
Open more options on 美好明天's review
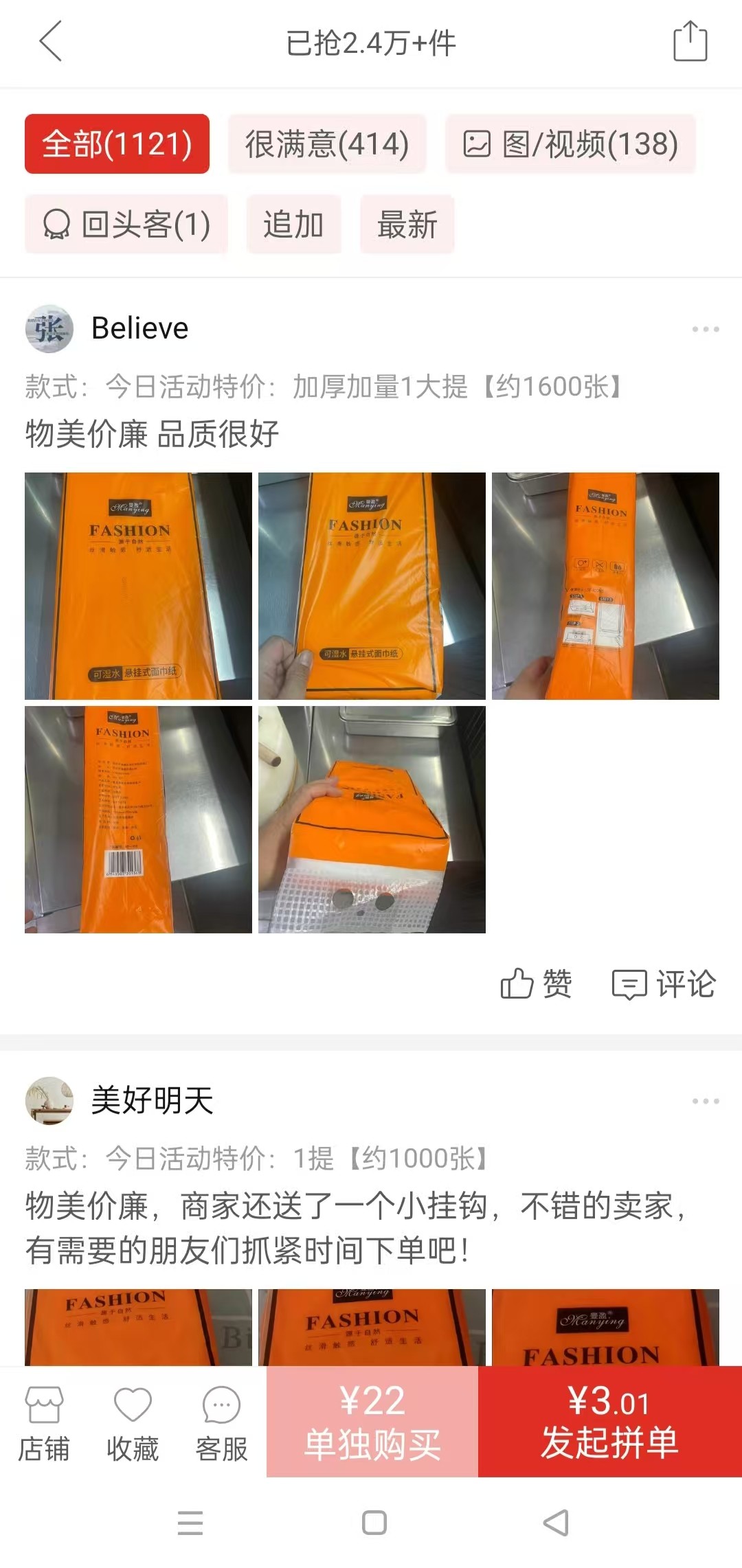pos(706,1101)
